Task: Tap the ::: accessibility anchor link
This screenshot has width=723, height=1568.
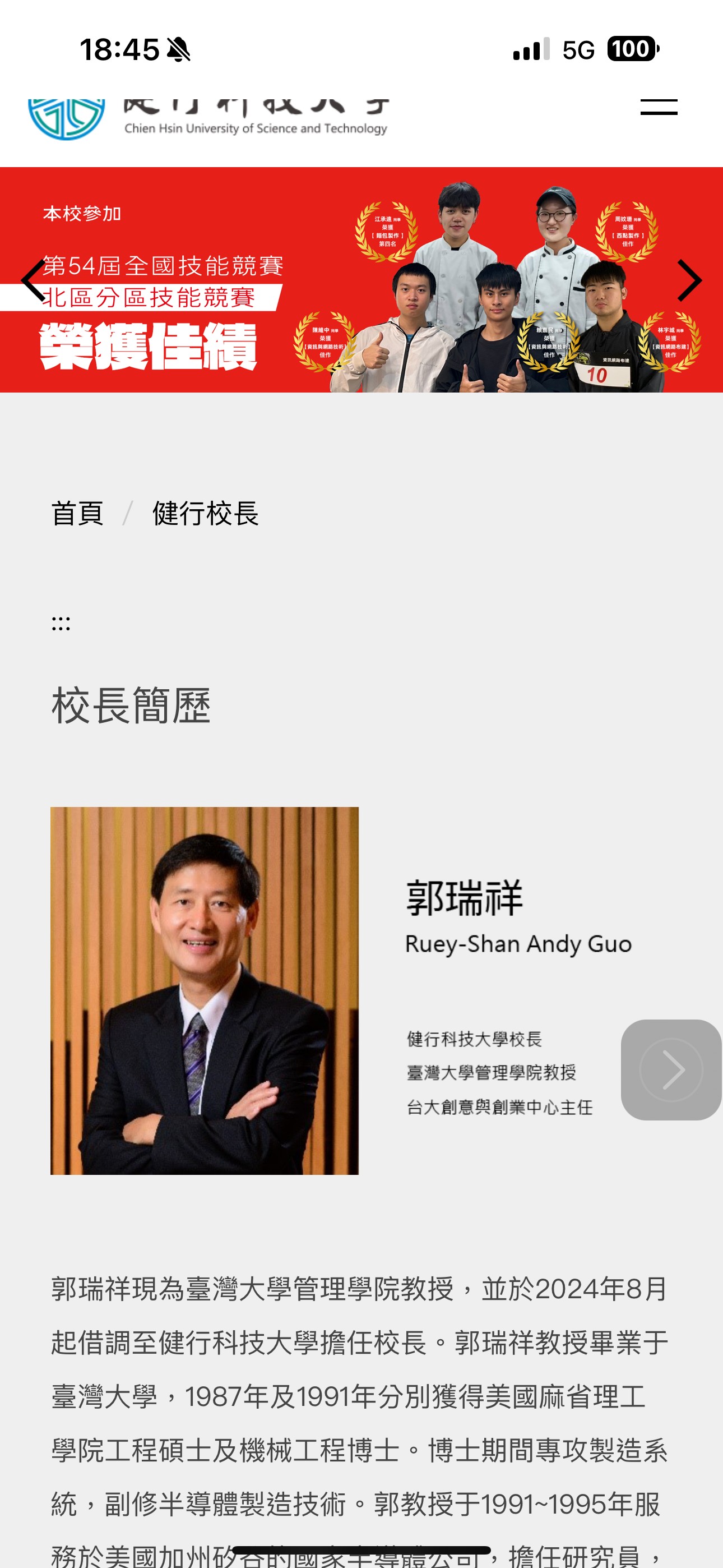Action: coord(61,623)
